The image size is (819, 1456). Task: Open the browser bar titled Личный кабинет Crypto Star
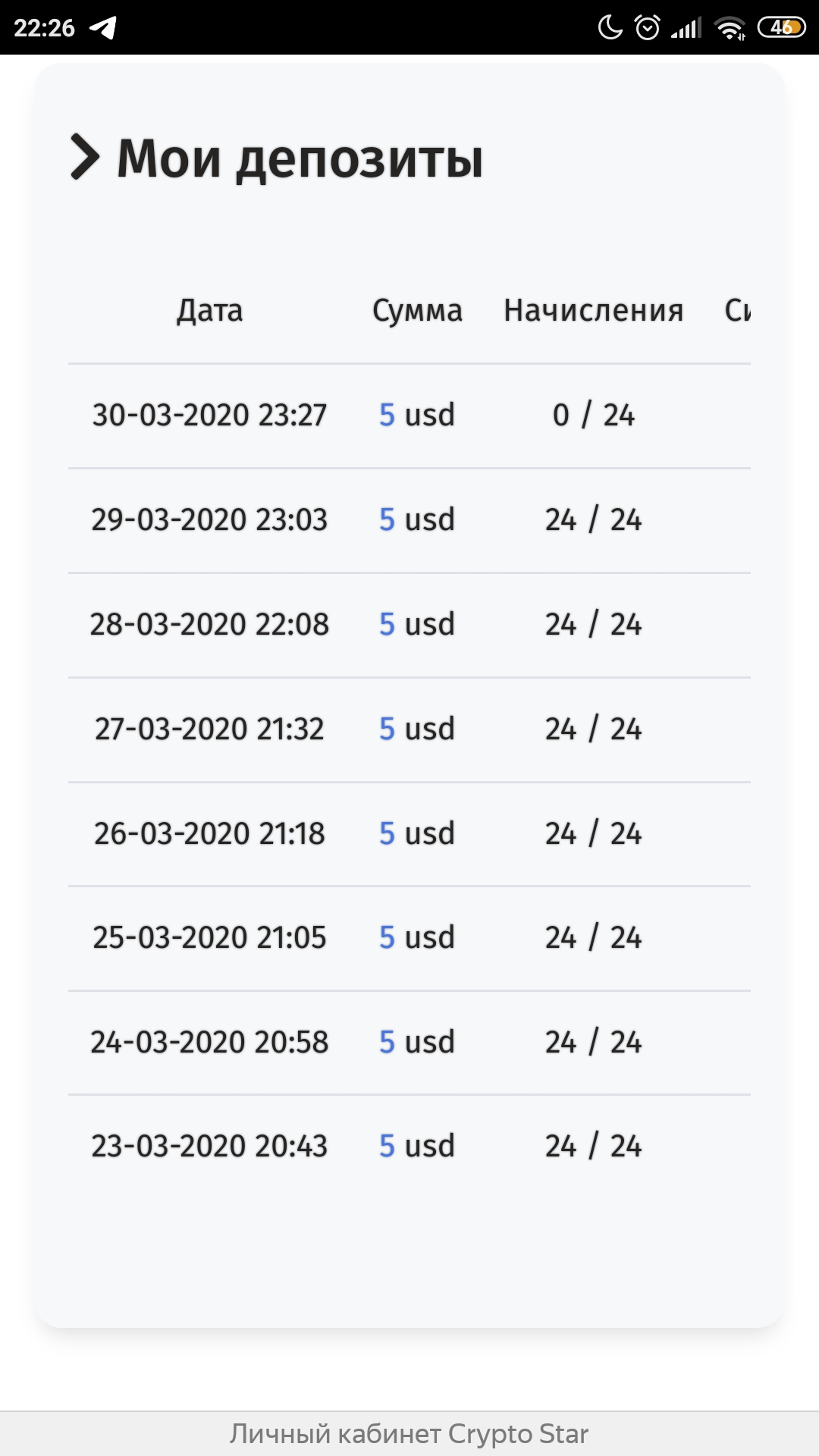pos(409,1433)
